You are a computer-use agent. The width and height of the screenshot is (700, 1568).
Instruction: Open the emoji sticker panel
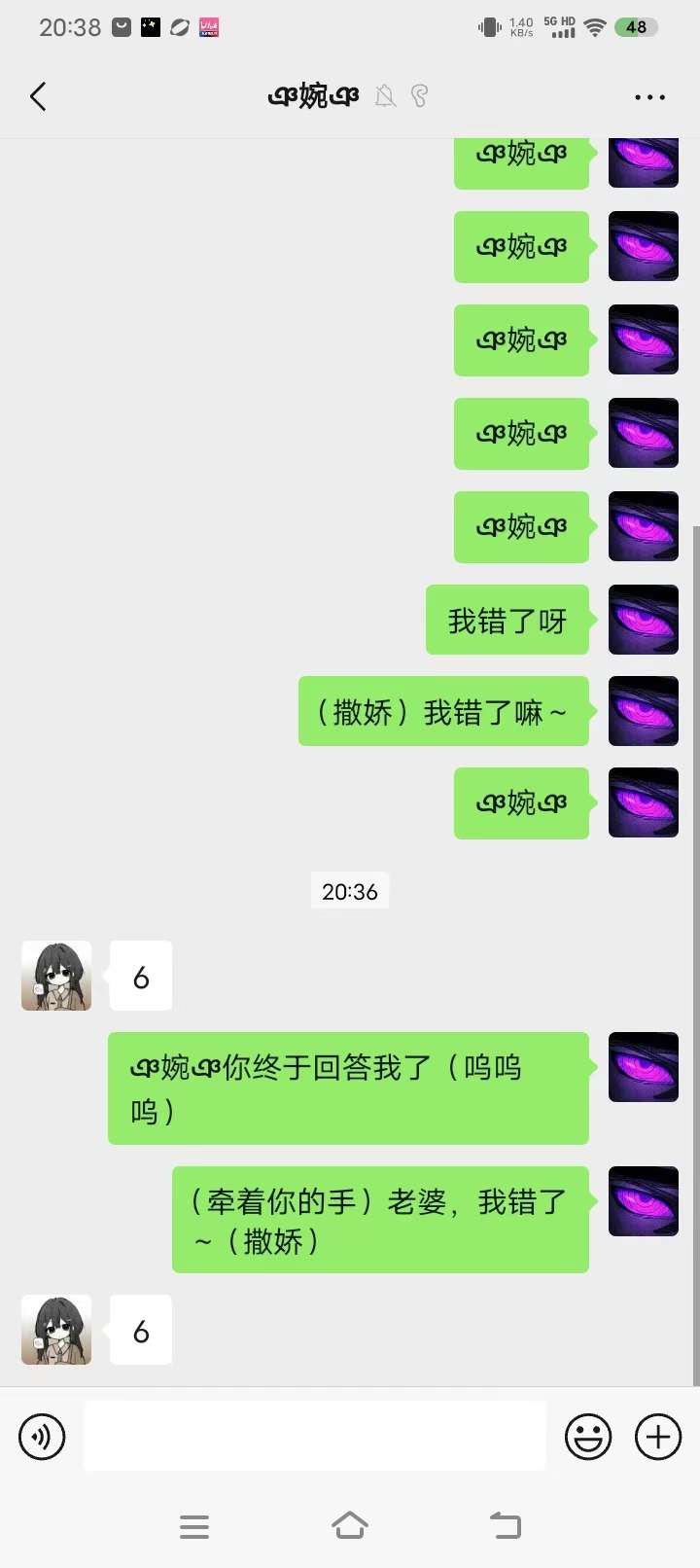click(x=588, y=1437)
